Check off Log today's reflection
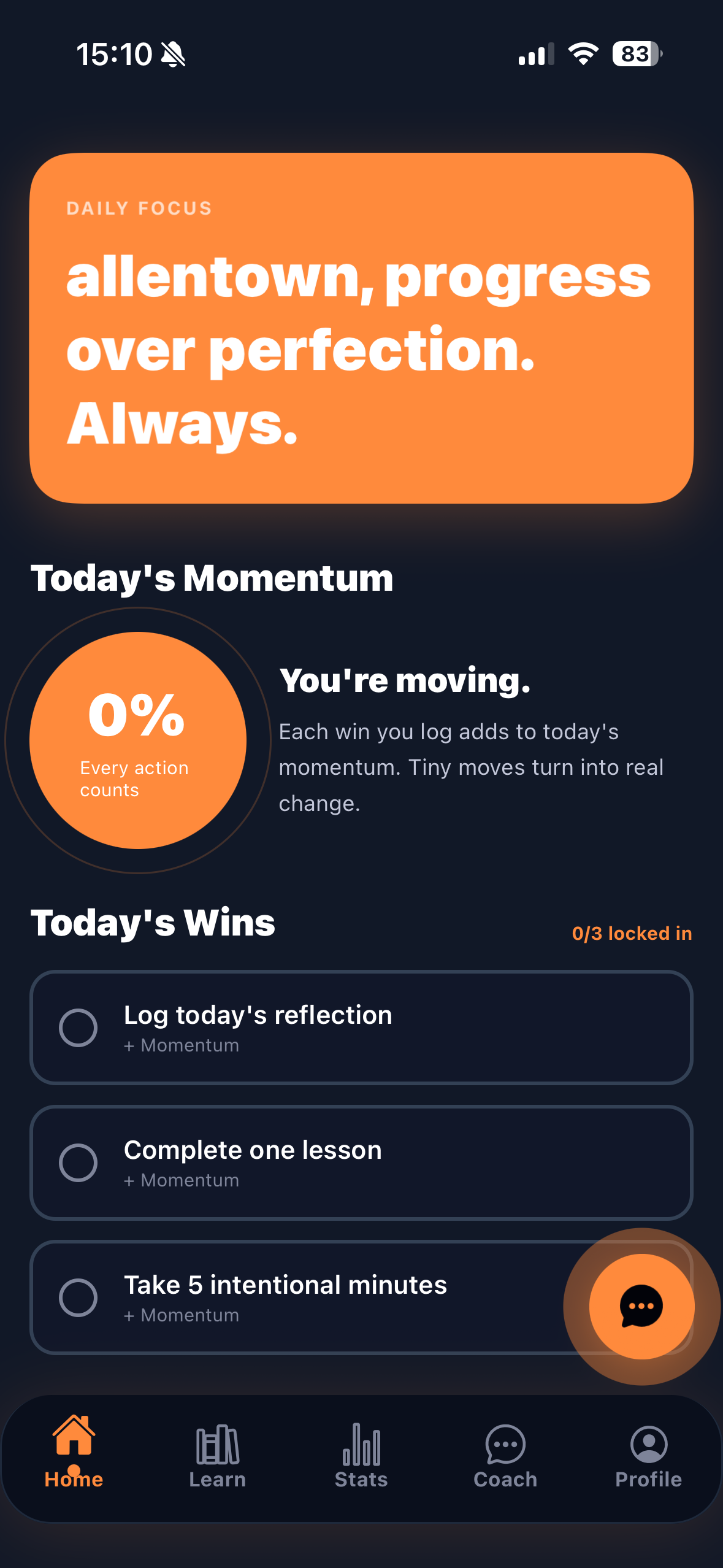Image resolution: width=723 pixels, height=1568 pixels. coord(78,1028)
